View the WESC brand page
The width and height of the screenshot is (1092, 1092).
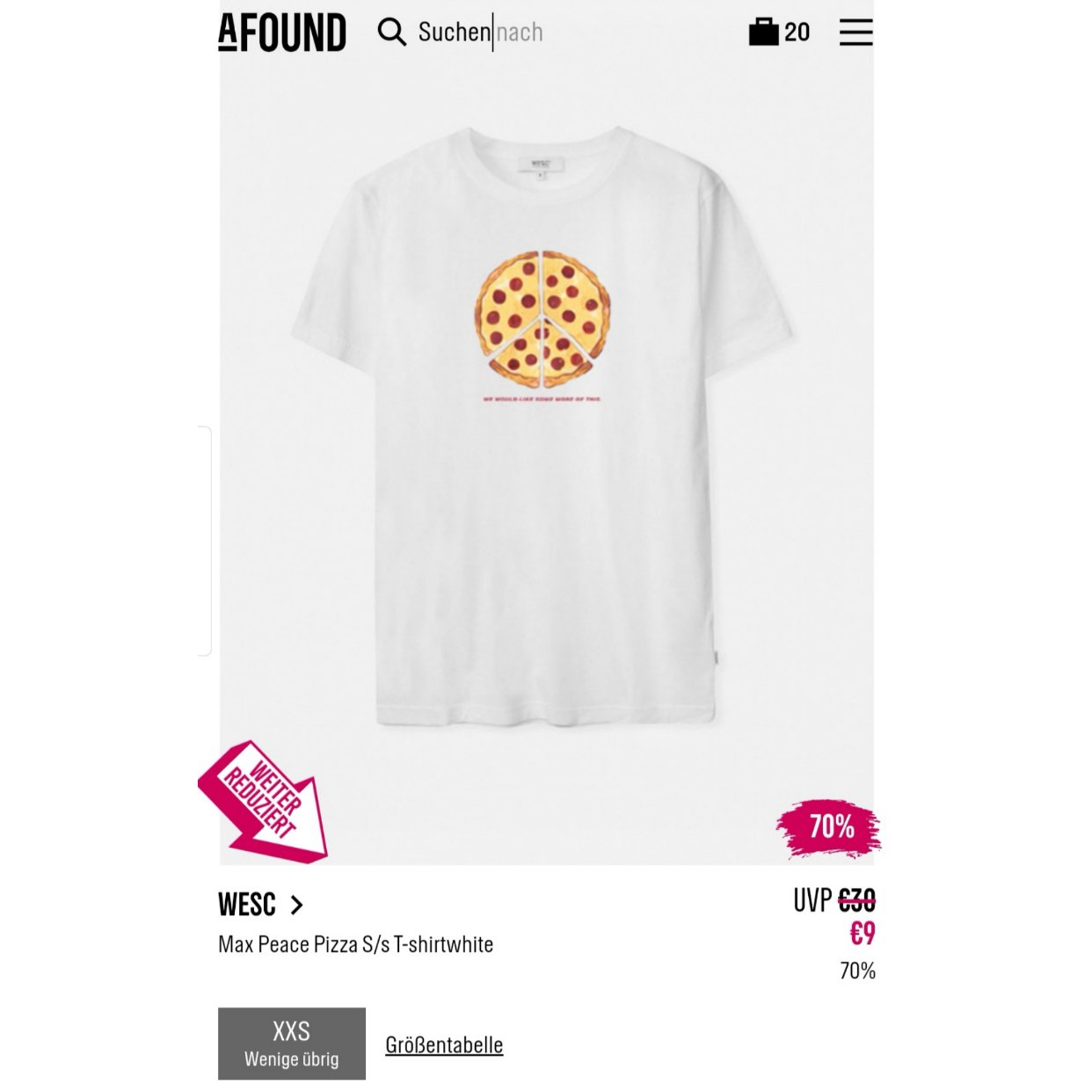coord(260,905)
